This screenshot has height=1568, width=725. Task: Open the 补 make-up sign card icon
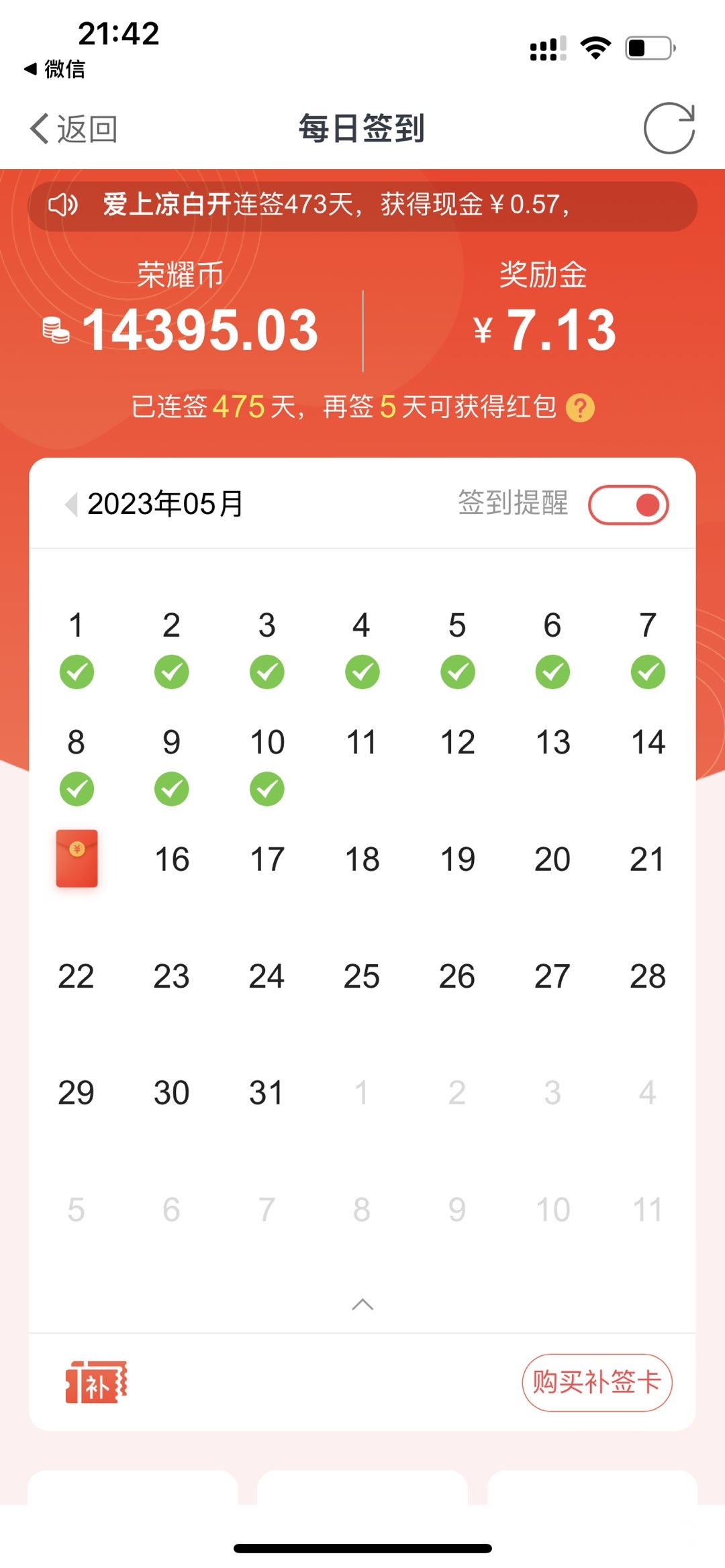[96, 1381]
